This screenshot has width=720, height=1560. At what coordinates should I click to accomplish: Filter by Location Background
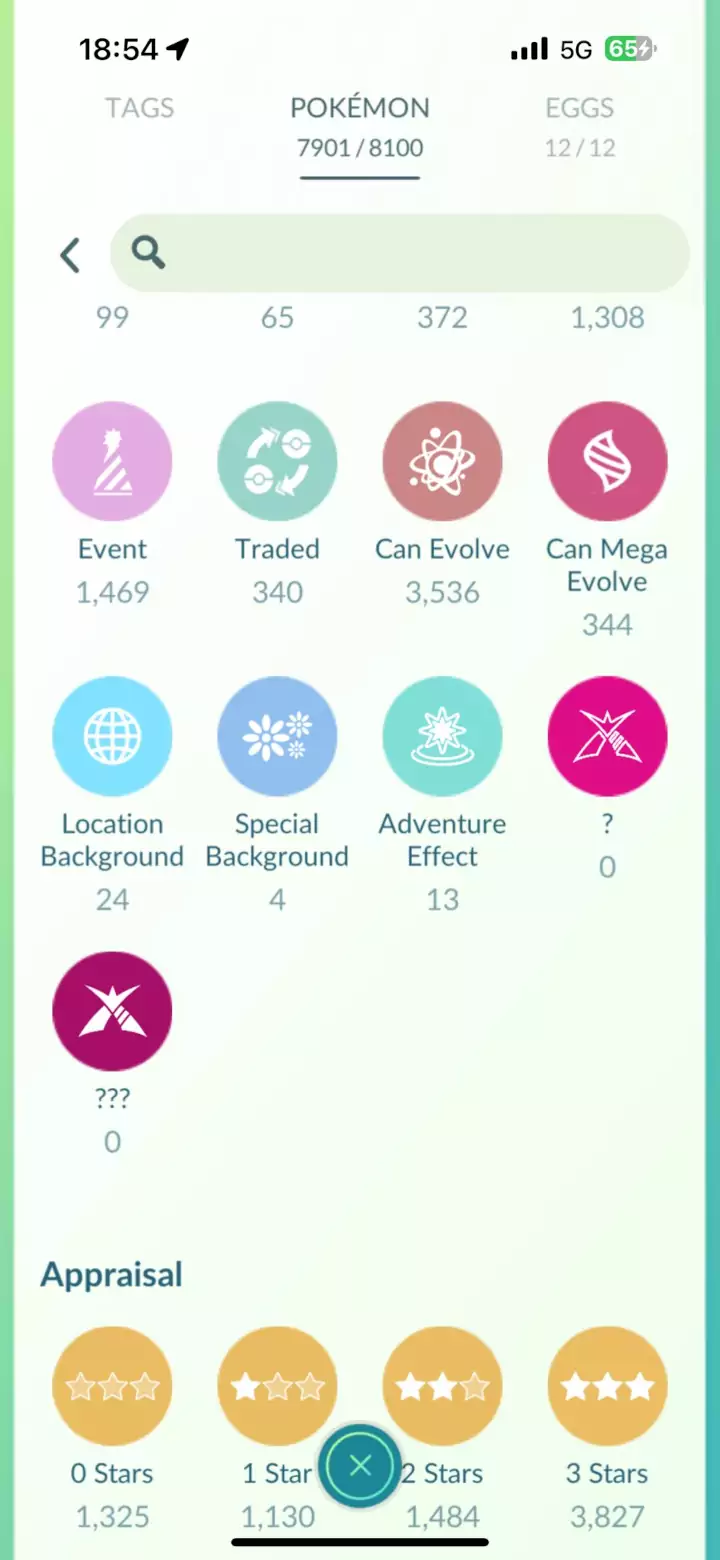point(112,736)
